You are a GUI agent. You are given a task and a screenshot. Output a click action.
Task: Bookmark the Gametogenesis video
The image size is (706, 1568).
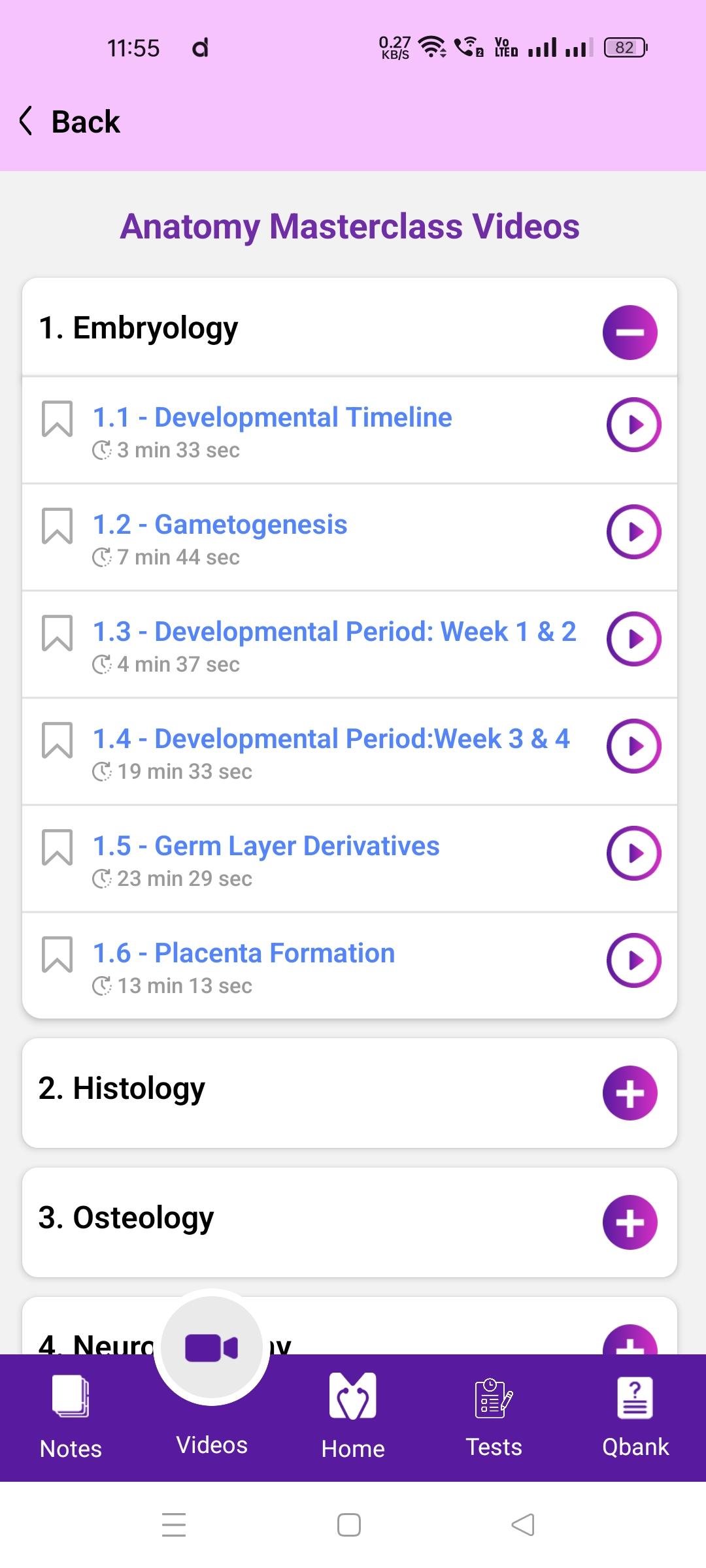58,526
